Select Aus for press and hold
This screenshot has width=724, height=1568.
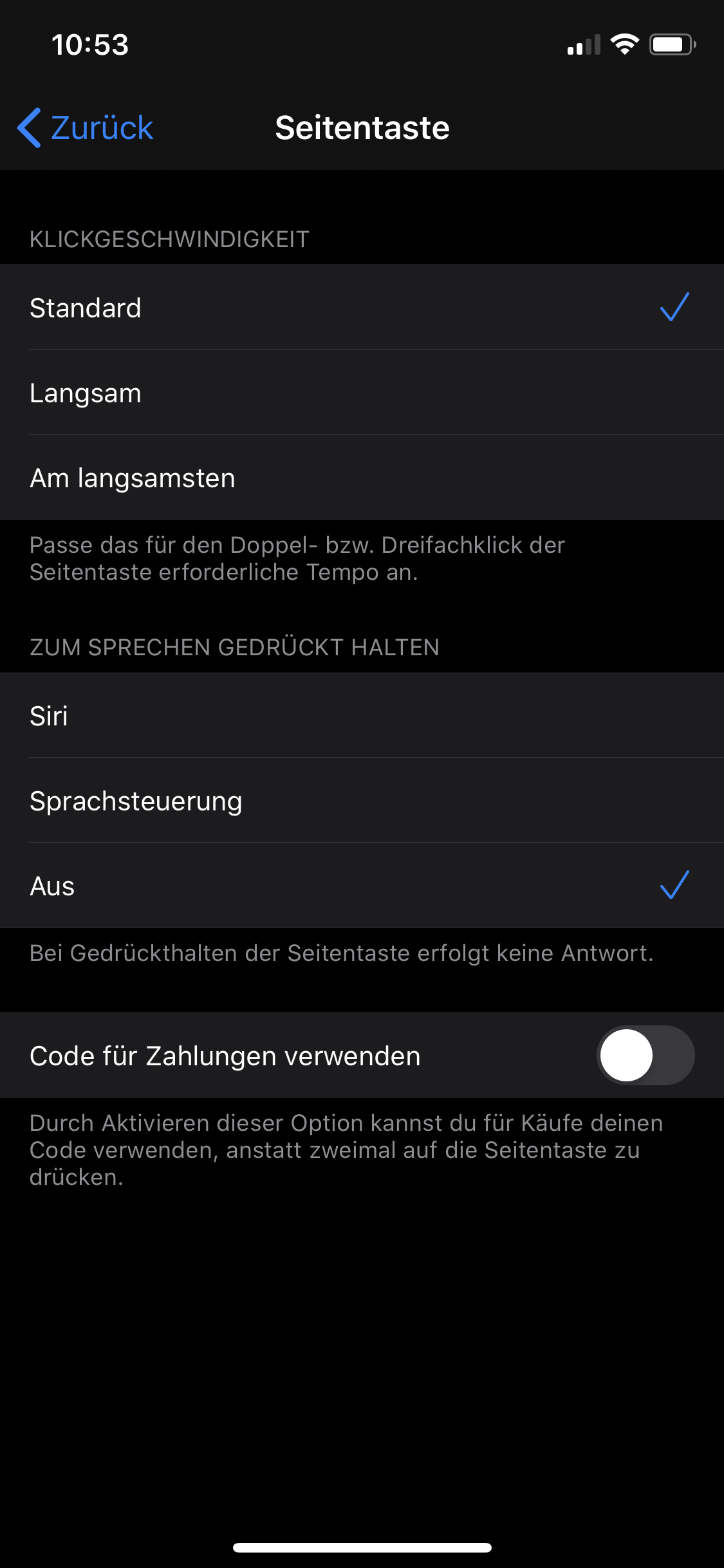tap(362, 885)
